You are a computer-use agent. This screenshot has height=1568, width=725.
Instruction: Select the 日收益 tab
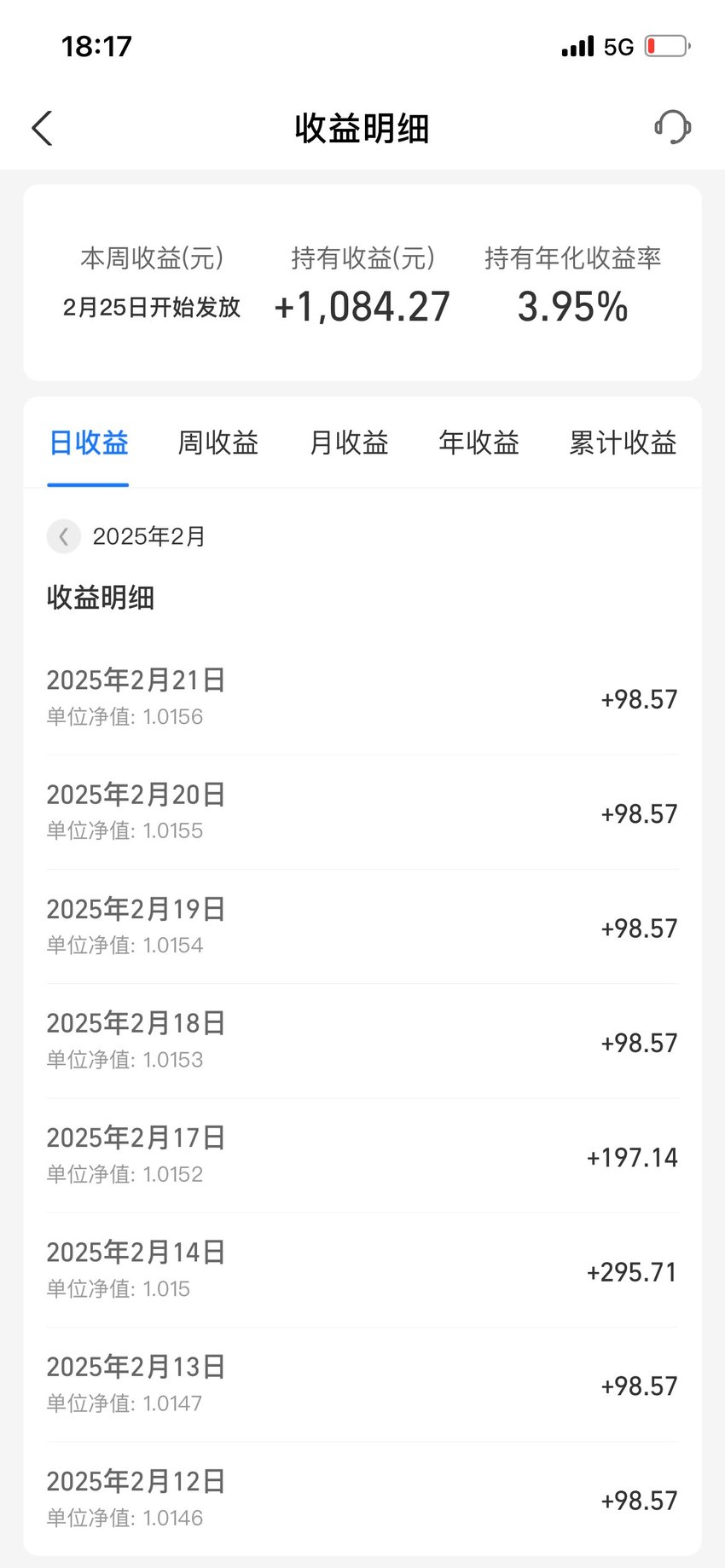(x=89, y=443)
